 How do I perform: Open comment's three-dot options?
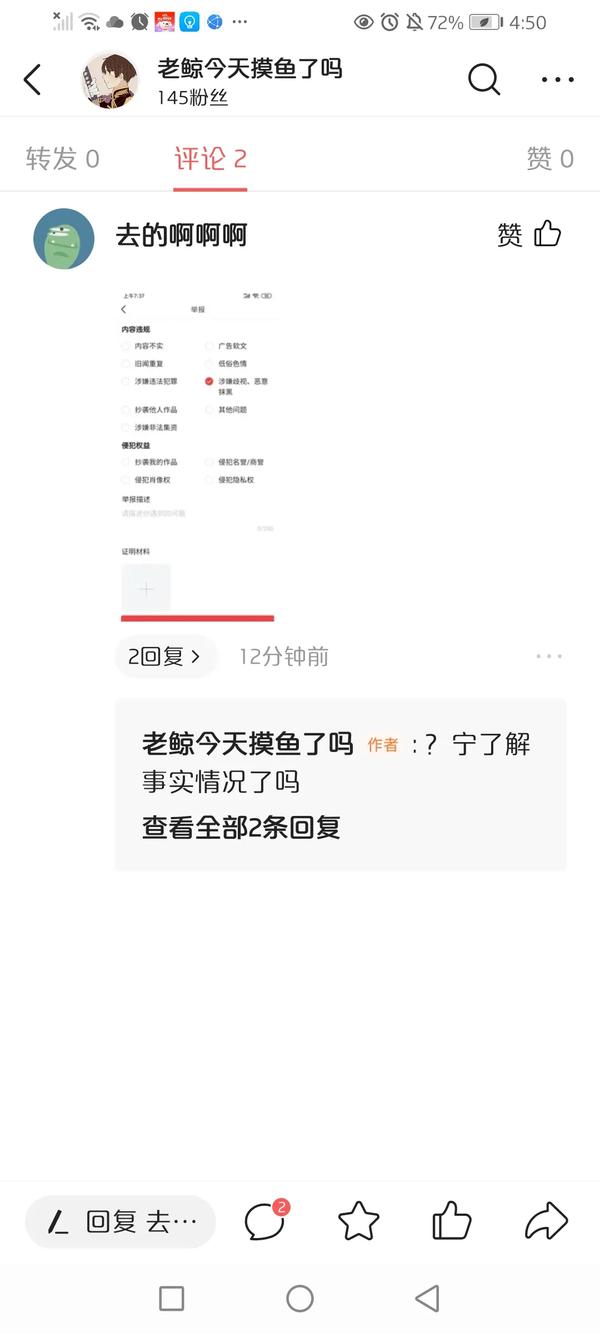pyautogui.click(x=549, y=657)
